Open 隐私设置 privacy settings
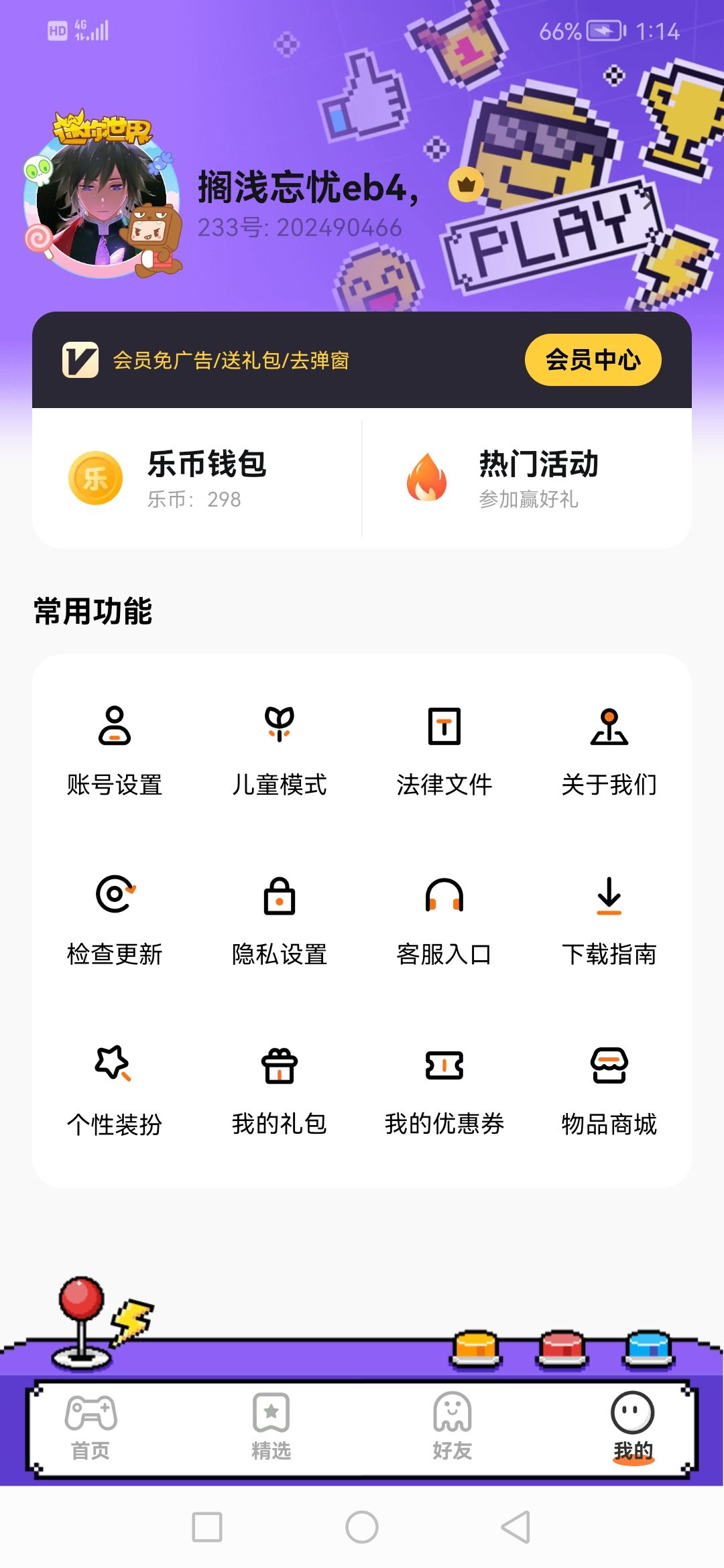The image size is (724, 1568). tap(280, 920)
